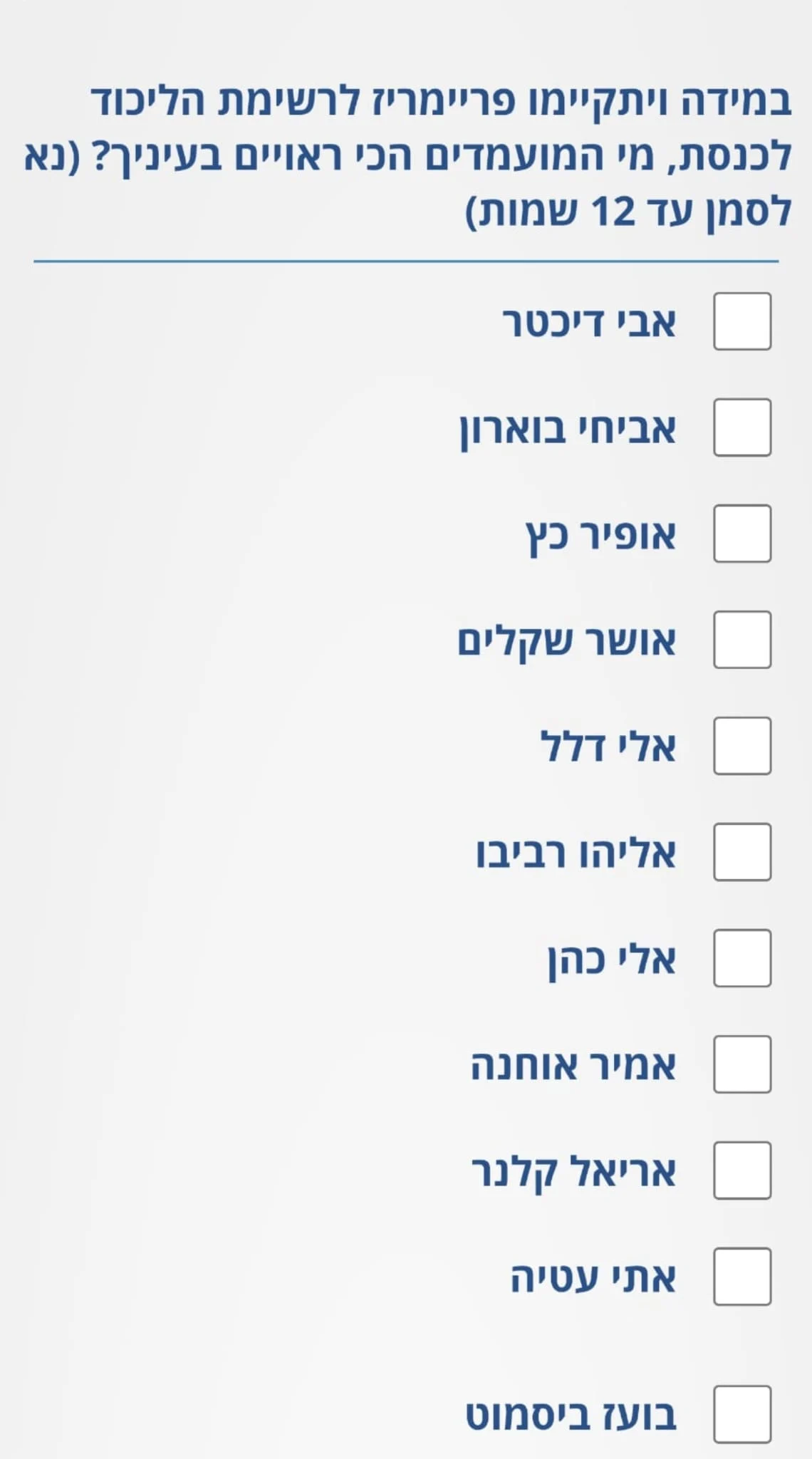
Task: Check the checkbox for אלי כהן
Action: 741,958
